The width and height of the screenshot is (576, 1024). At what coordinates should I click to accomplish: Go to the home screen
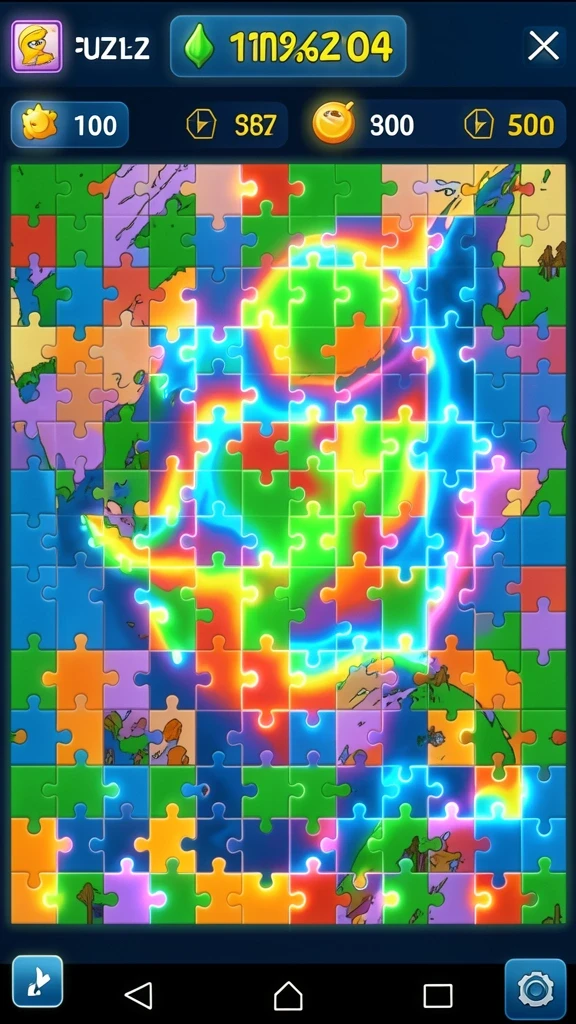click(288, 995)
